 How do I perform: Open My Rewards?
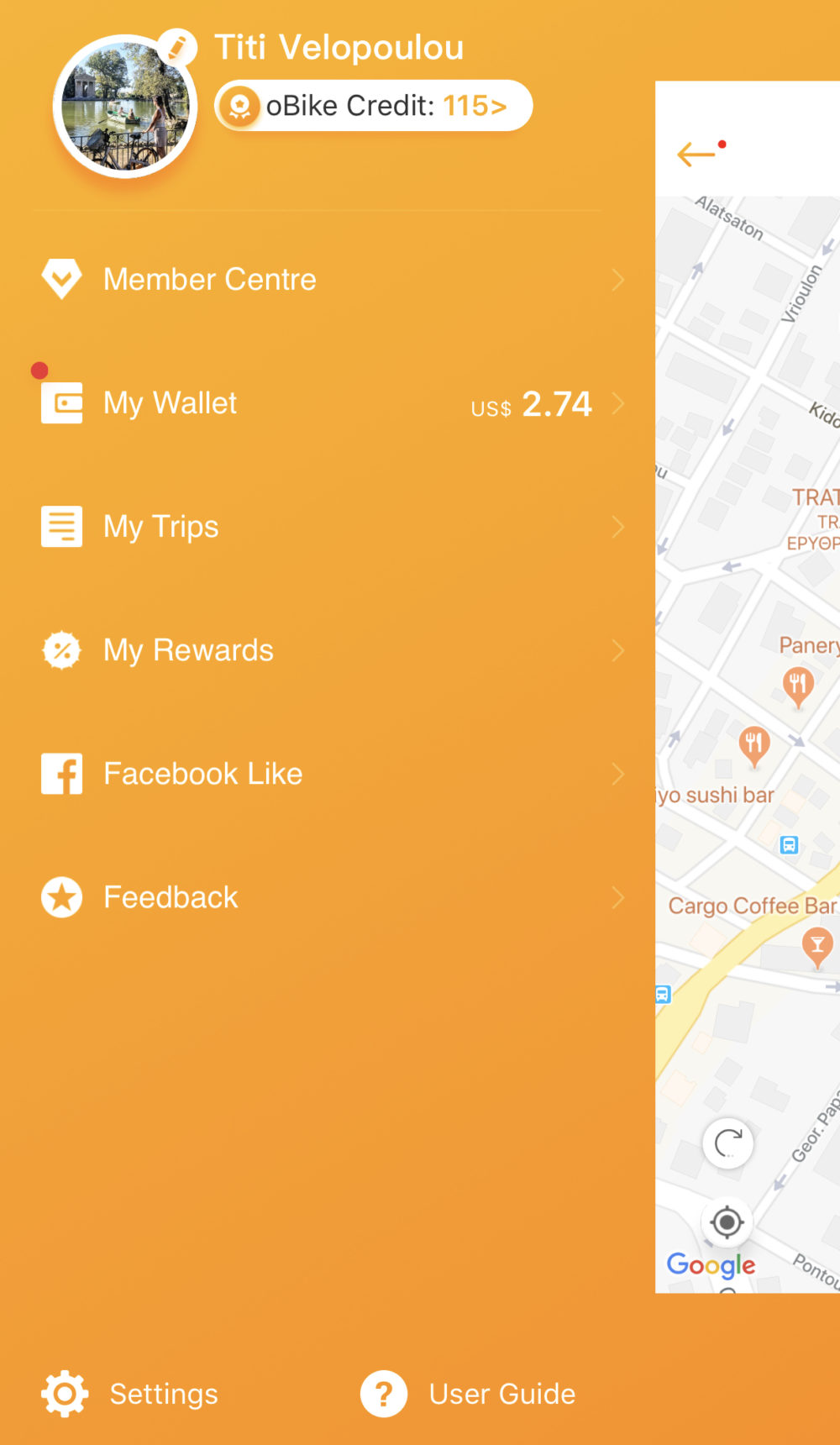(332, 650)
